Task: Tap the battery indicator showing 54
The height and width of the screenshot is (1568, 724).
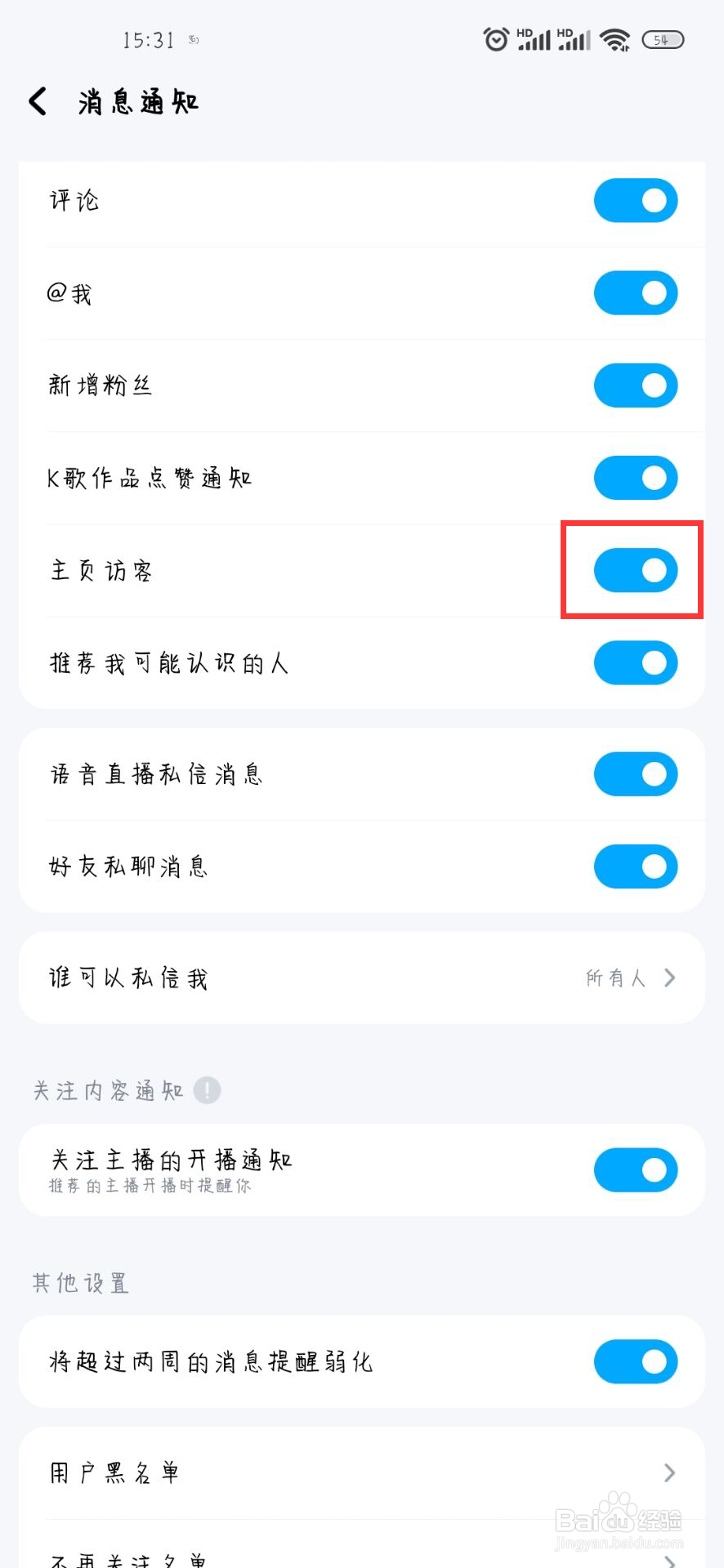Action: [x=664, y=39]
